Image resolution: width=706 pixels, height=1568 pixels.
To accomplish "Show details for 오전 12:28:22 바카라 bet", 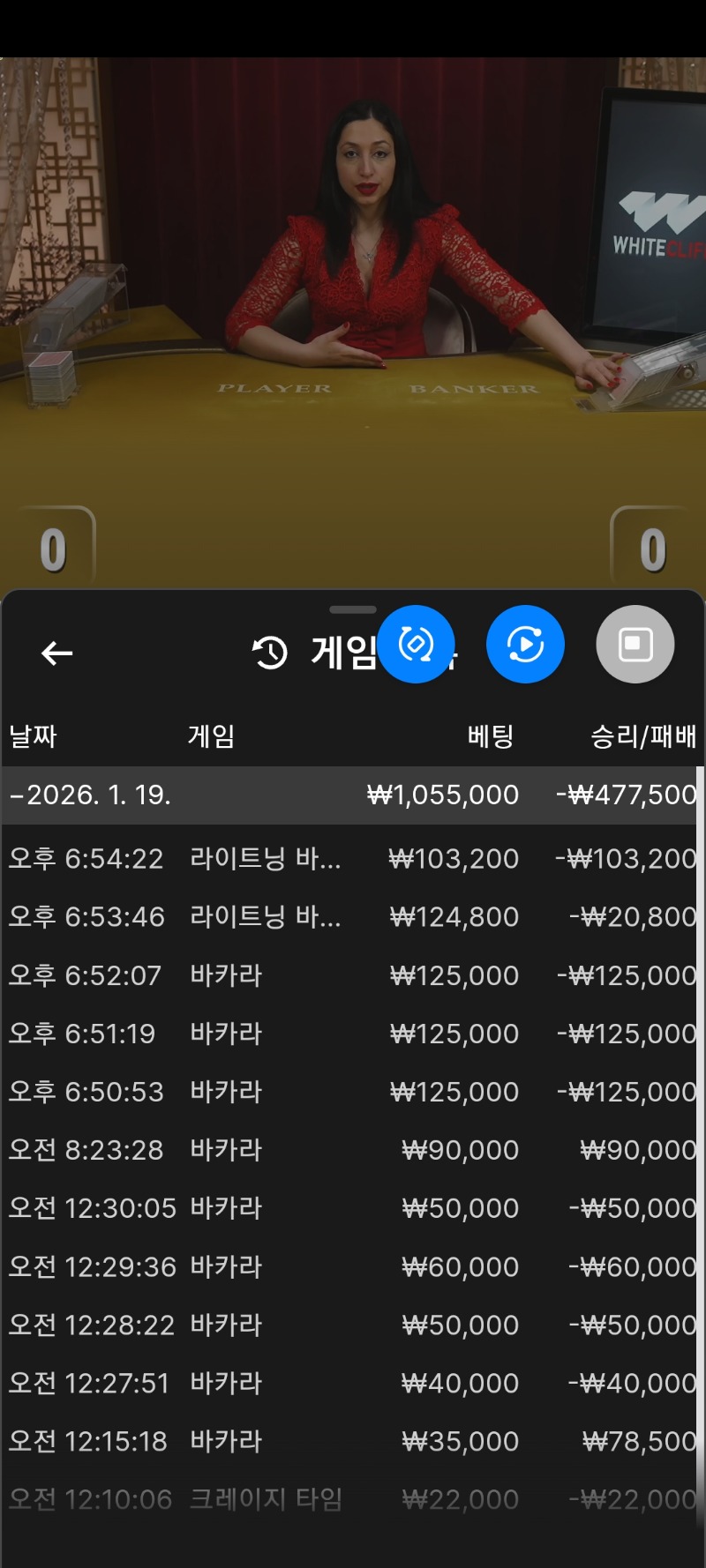I will pyautogui.click(x=353, y=1325).
